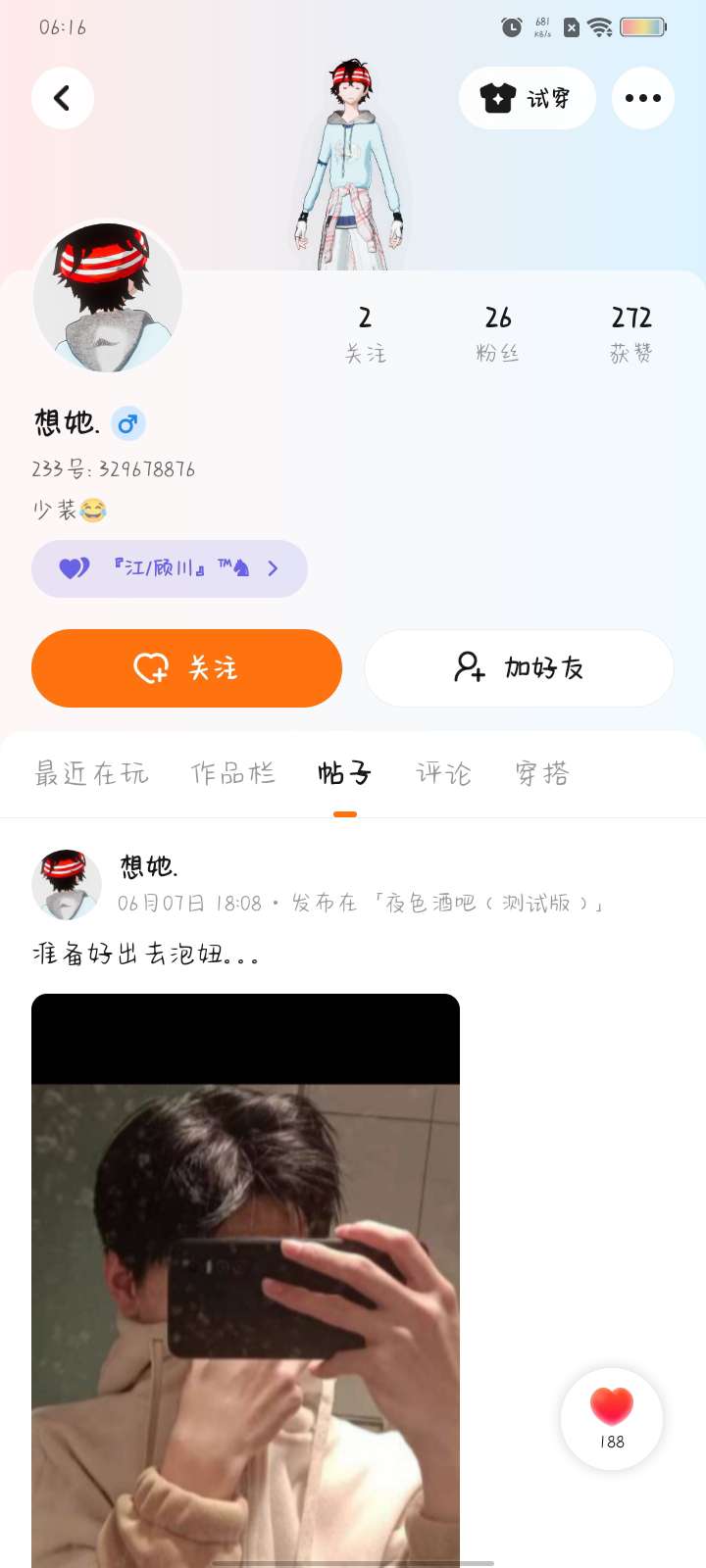The width and height of the screenshot is (706, 1568).
Task: Switch to the 评论 tab
Action: tap(443, 773)
